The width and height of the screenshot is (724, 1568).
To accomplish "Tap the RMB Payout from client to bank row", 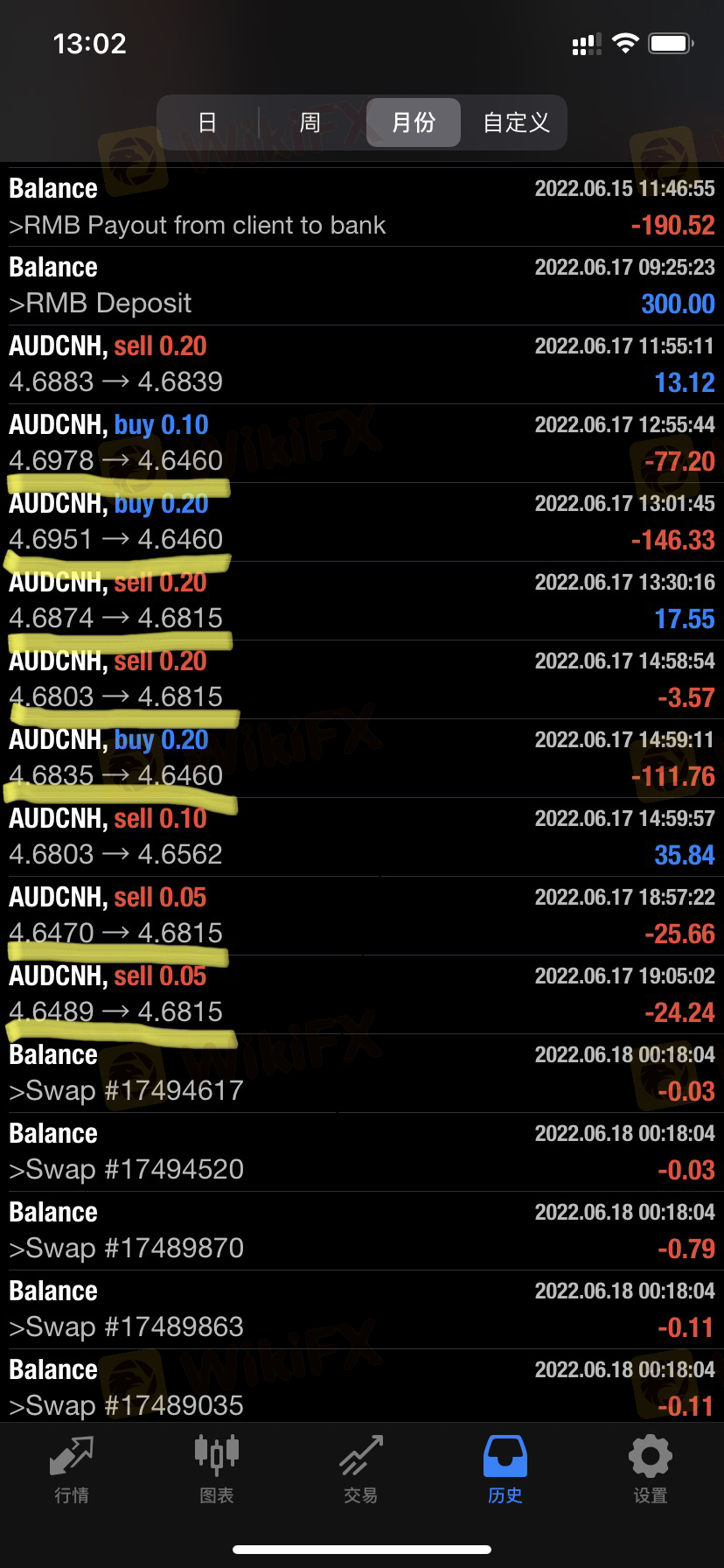I will [362, 206].
